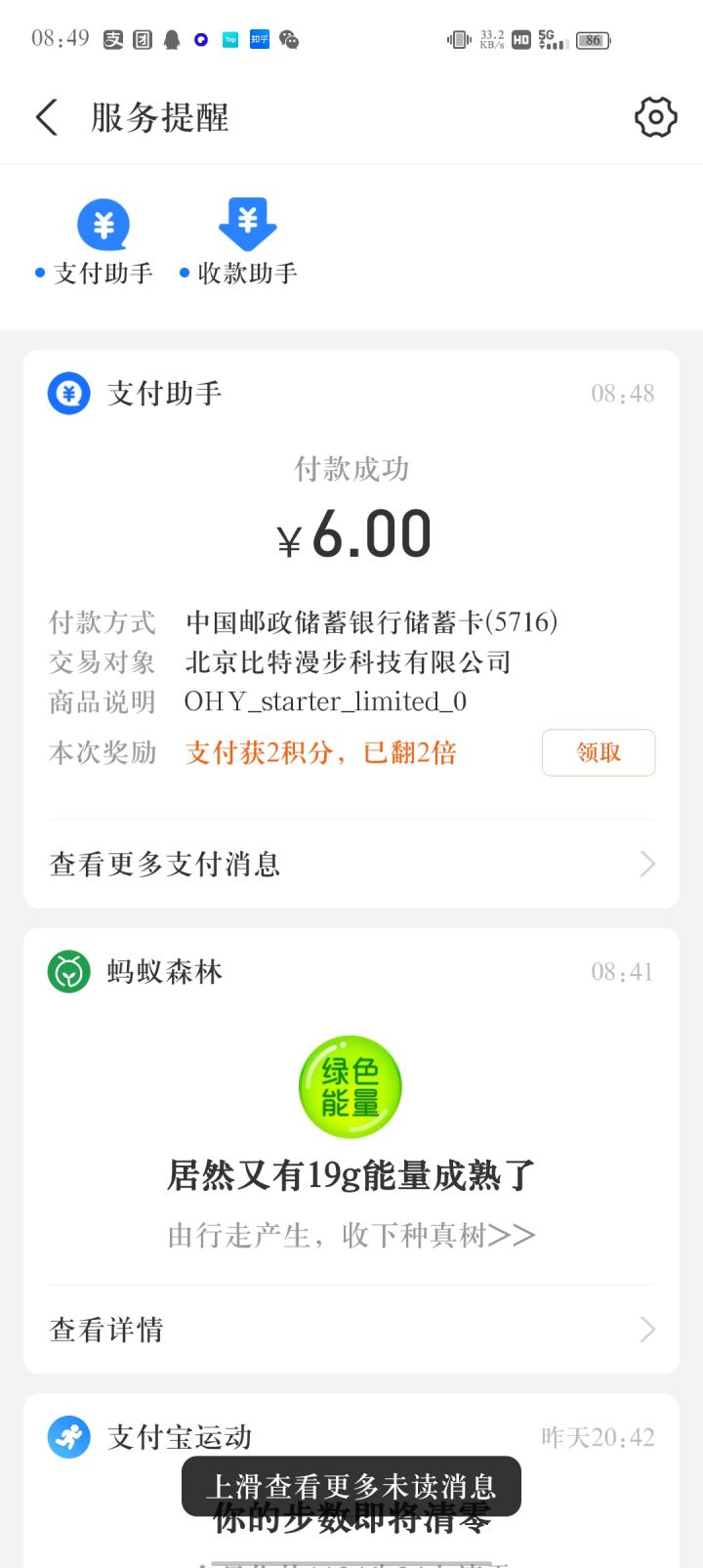Open the settings gear icon
Viewport: 703px width, 1568px height.
coord(655,117)
